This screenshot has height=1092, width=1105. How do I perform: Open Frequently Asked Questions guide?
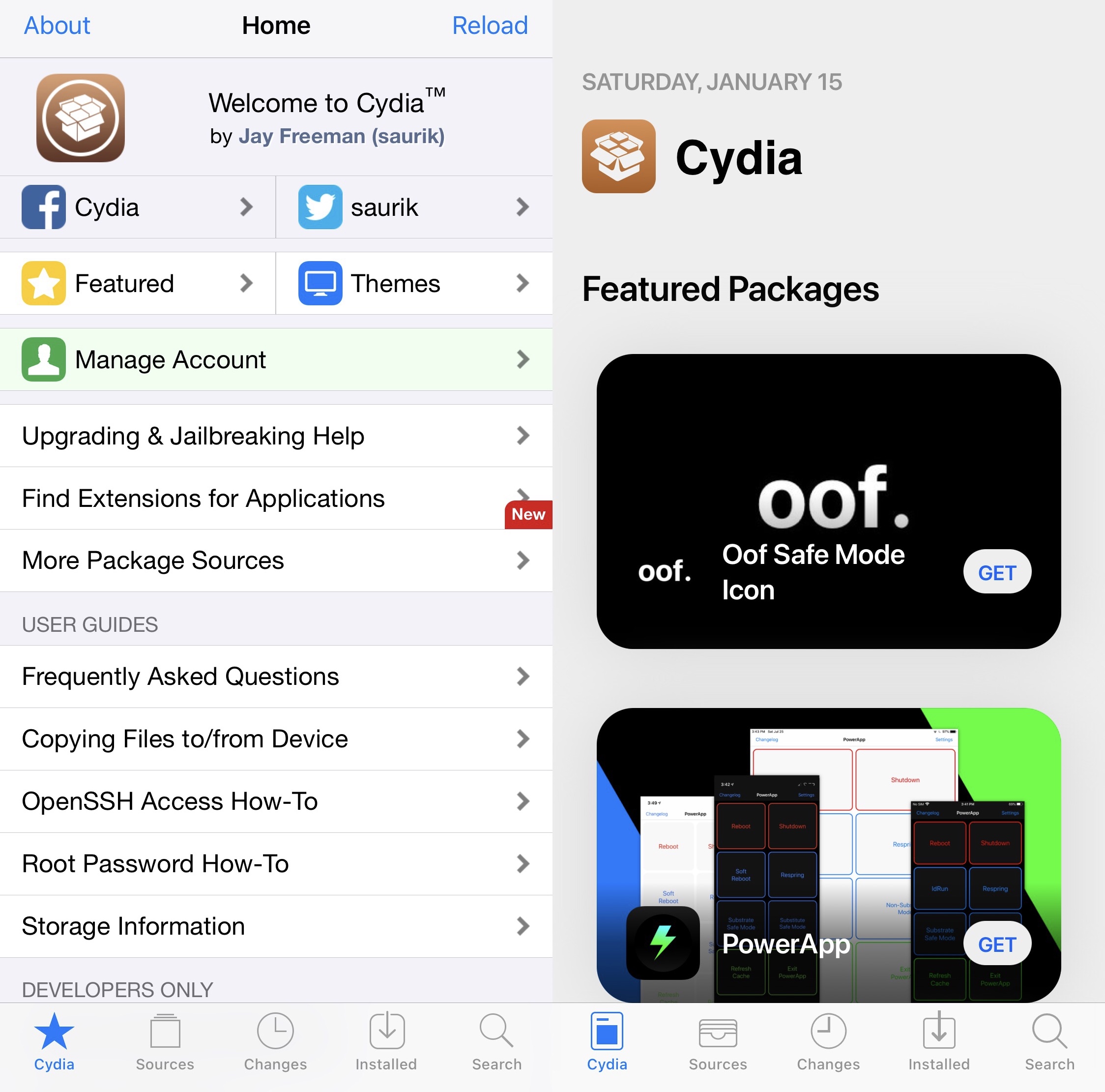276,677
